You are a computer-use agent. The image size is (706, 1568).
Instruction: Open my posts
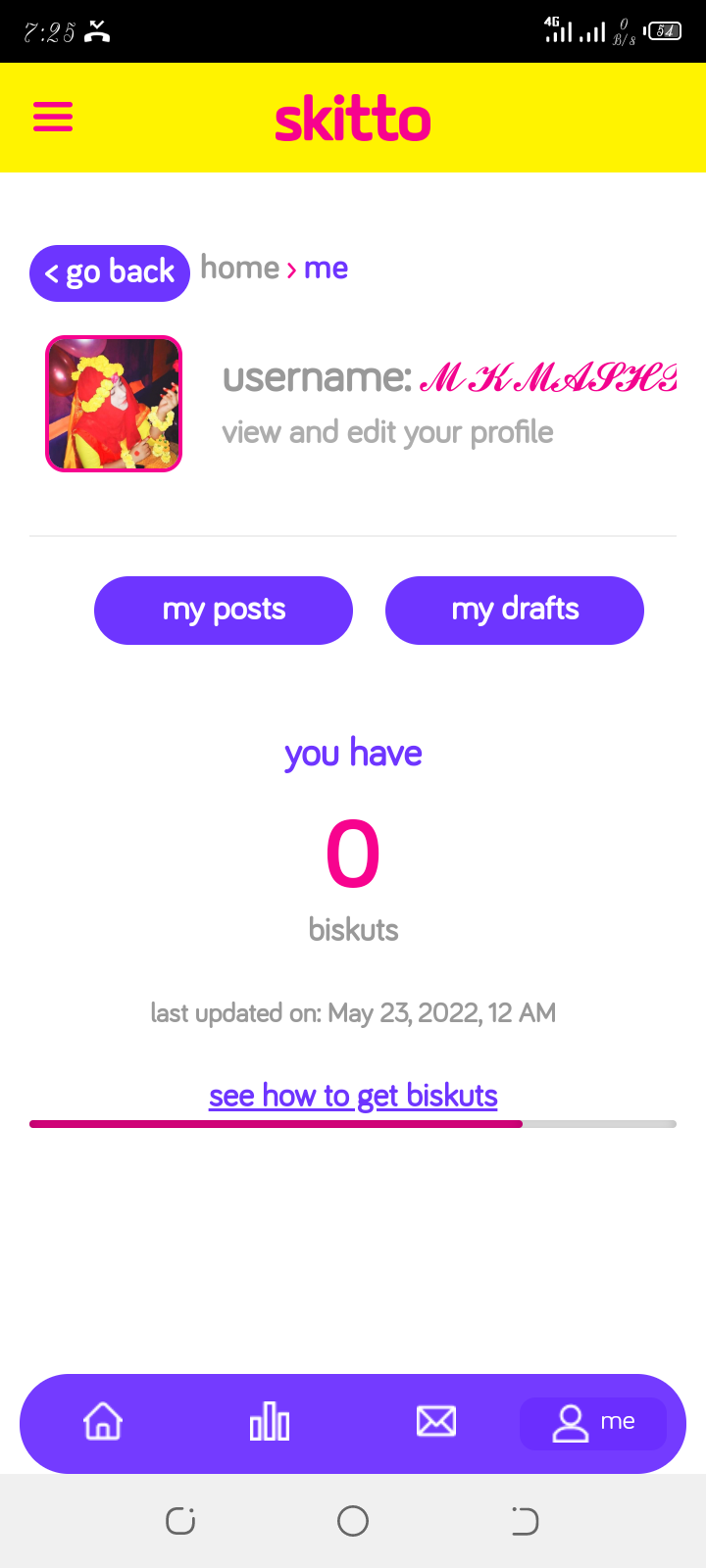pyautogui.click(x=224, y=611)
